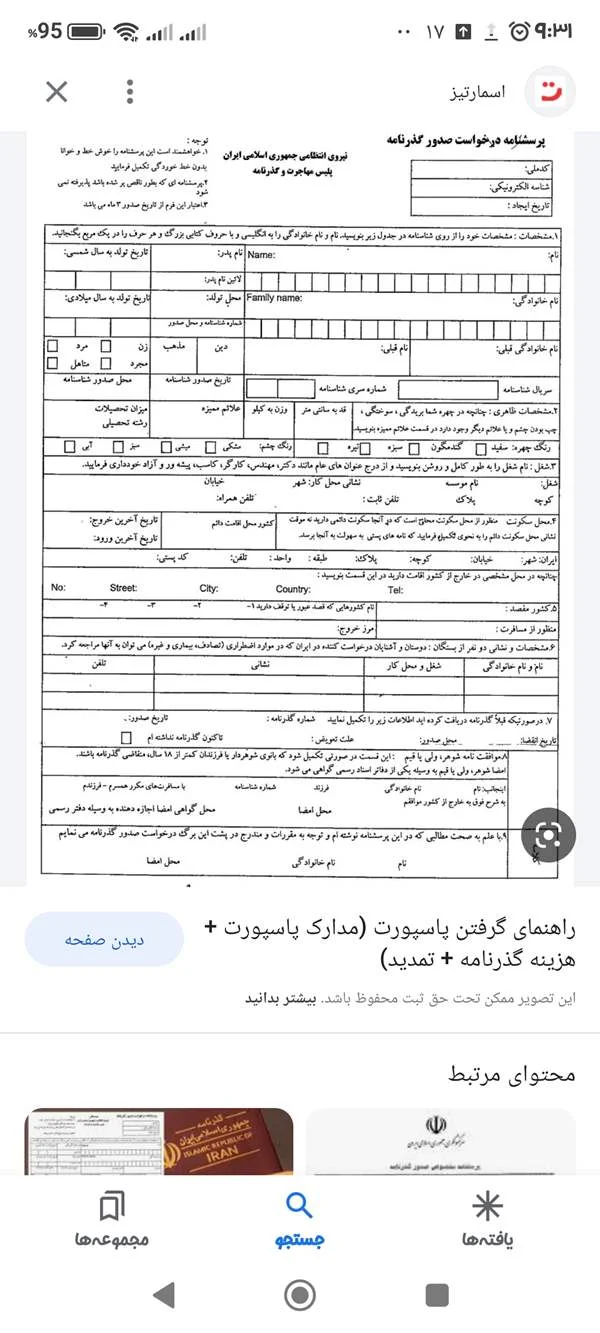
Task: Tap the system back triangle
Action: 164,1295
